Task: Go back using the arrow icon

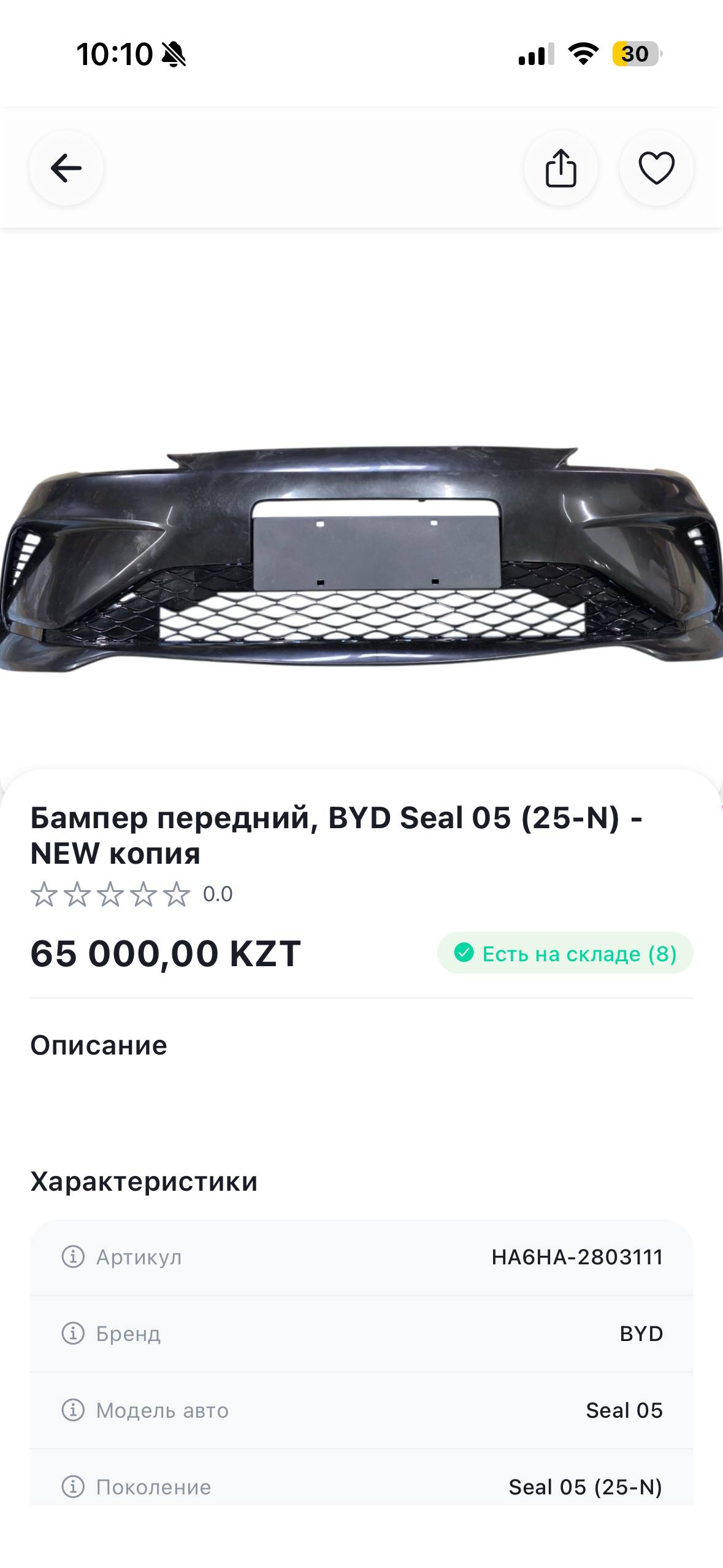Action: (66, 167)
